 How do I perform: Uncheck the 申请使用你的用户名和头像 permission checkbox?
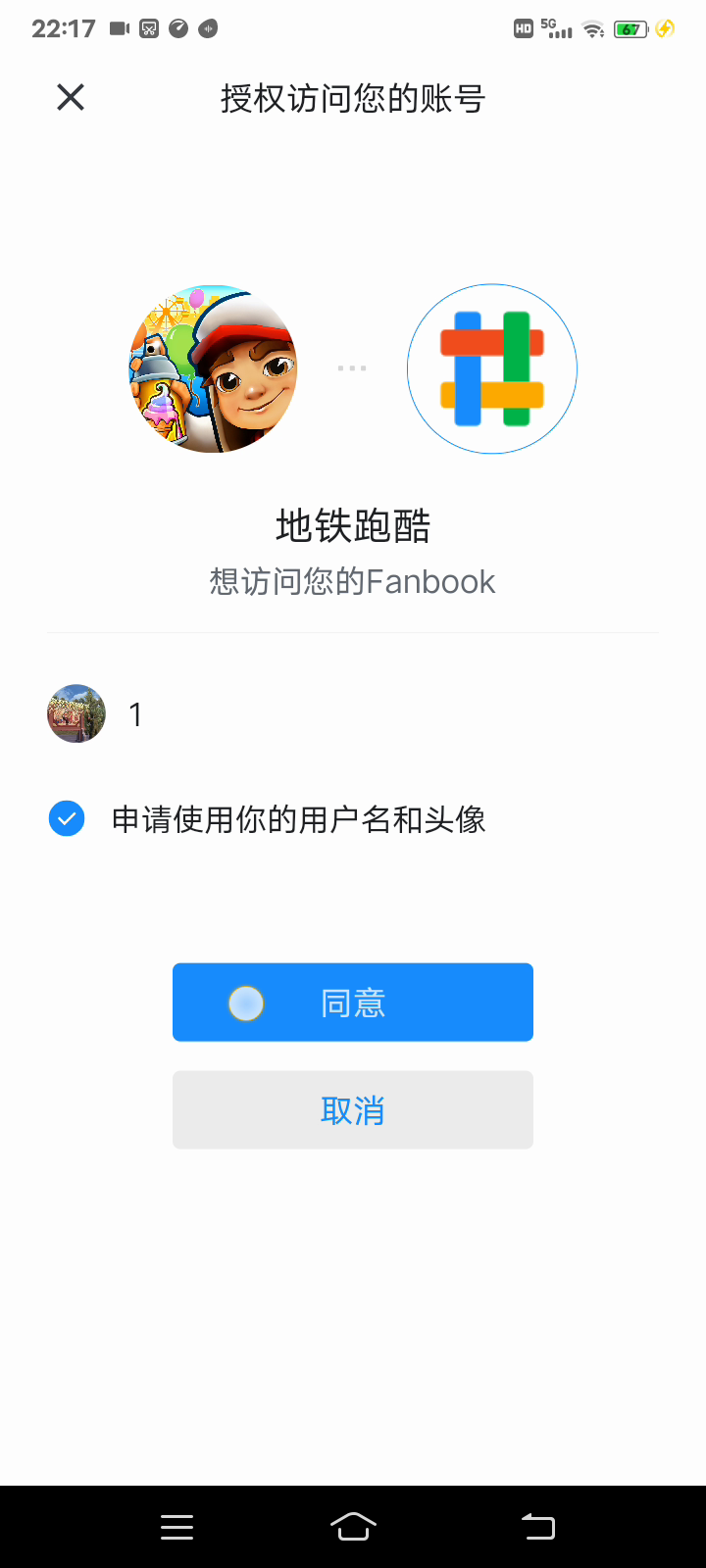coord(67,818)
